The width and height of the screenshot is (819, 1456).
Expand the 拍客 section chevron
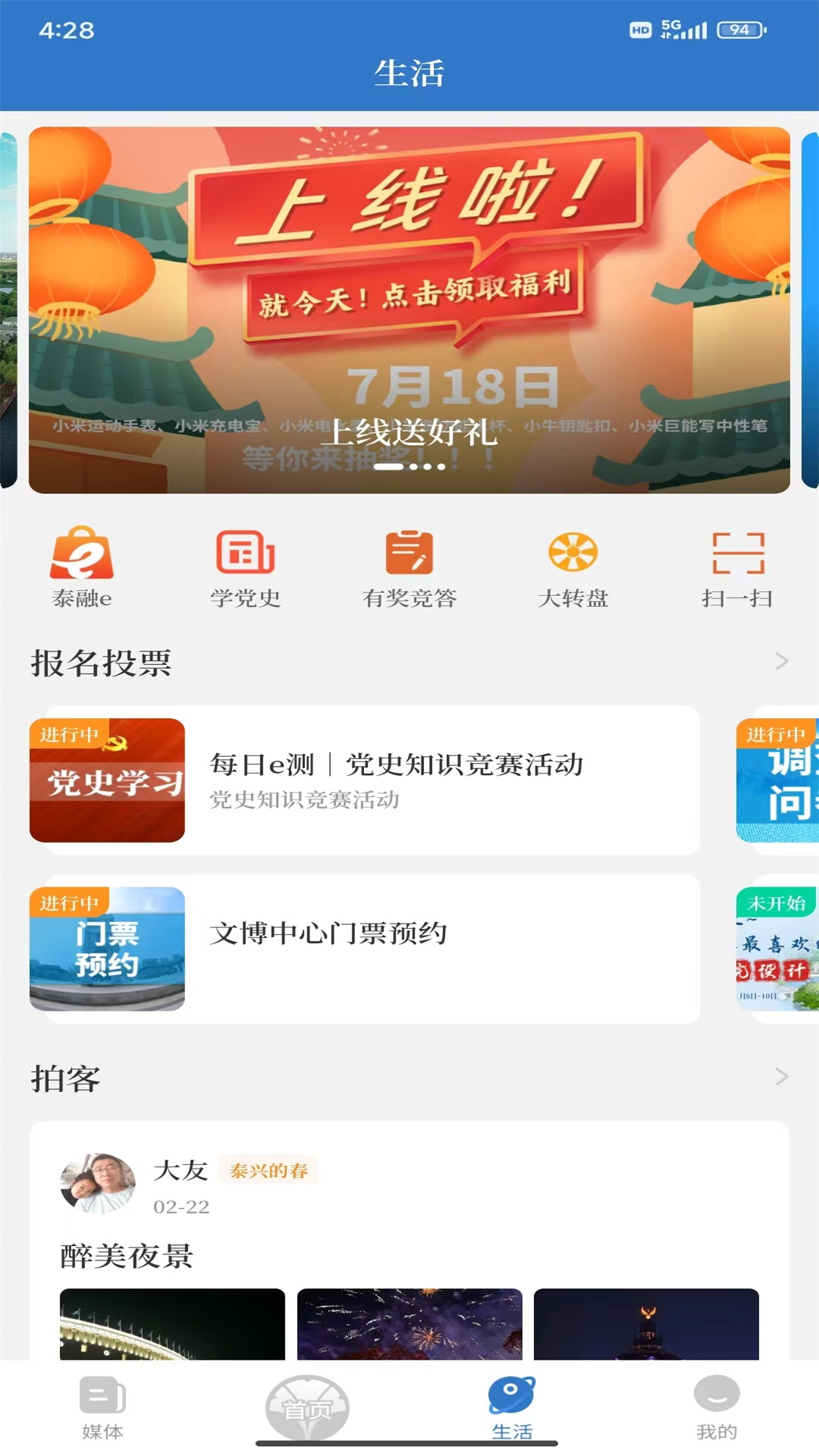point(781,1076)
